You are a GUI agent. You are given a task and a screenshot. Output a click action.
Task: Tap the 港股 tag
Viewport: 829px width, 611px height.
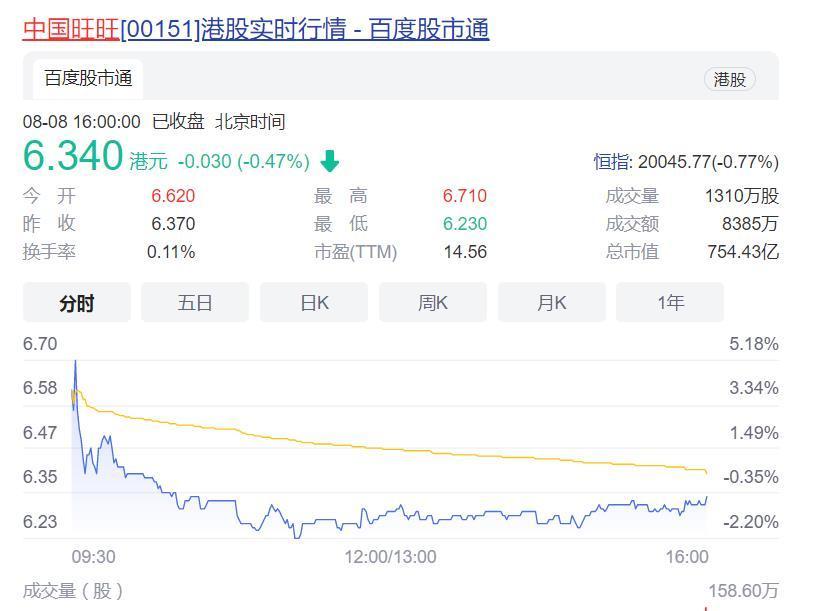pos(730,80)
